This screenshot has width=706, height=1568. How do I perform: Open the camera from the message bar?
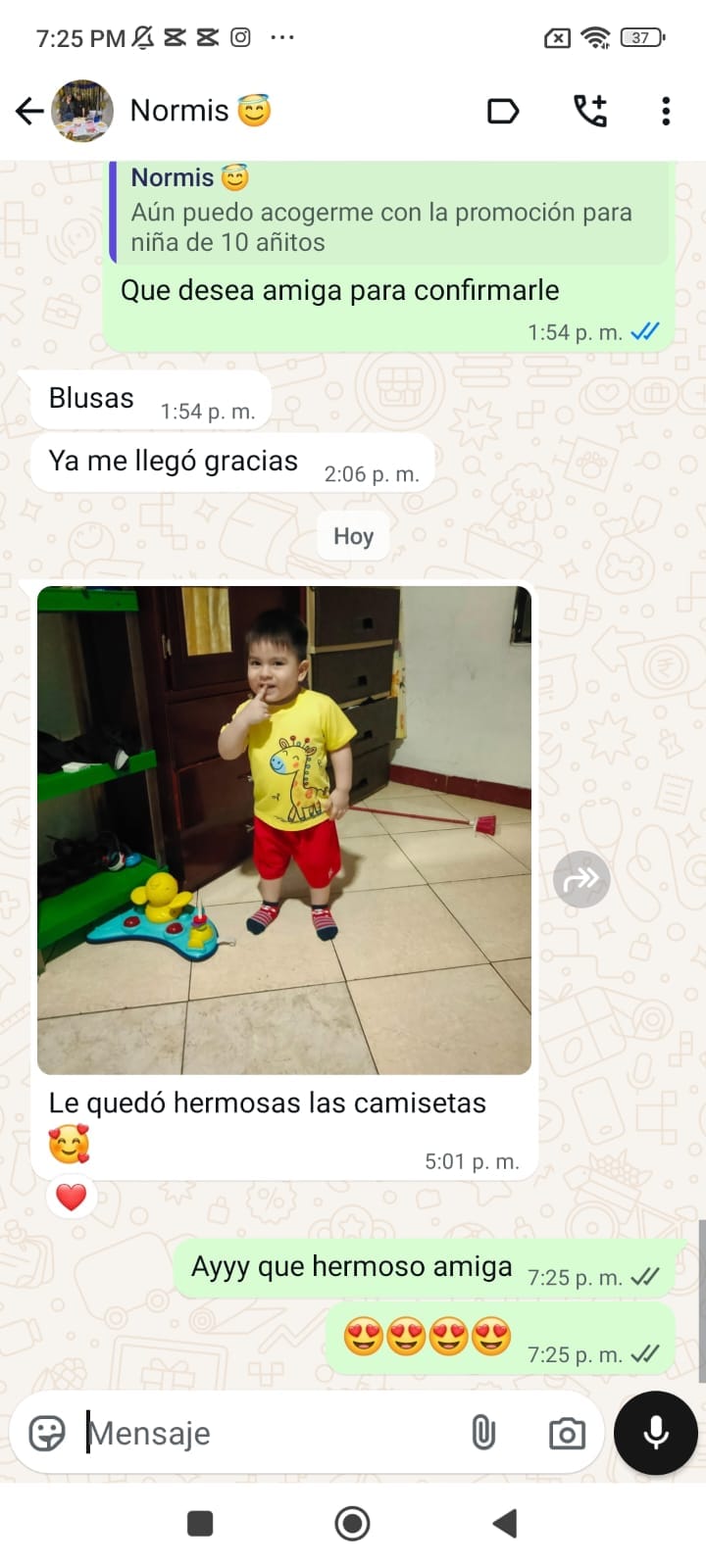click(566, 1434)
